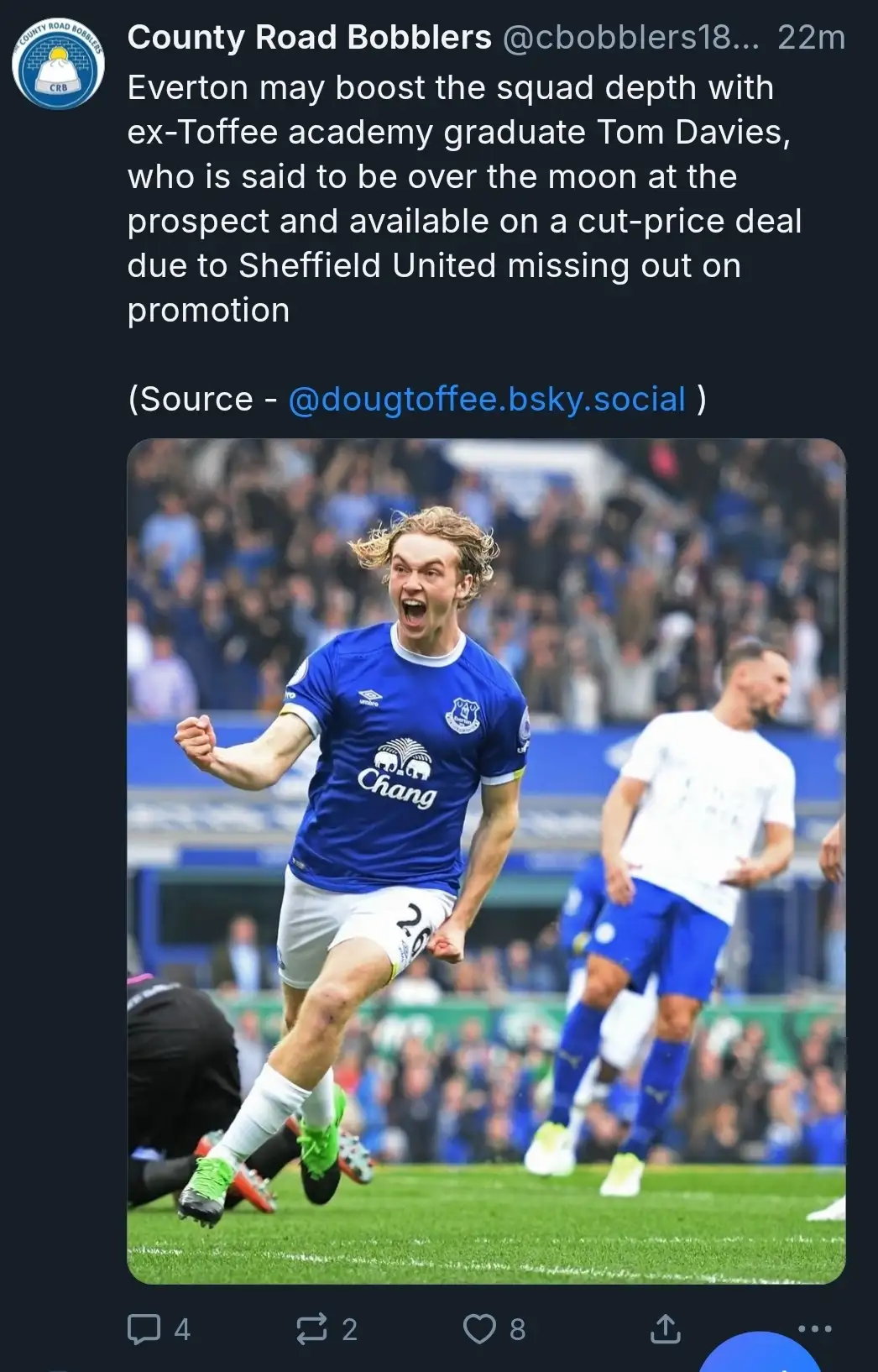
Task: View the attached Tom Davies photo
Action: 486,861
